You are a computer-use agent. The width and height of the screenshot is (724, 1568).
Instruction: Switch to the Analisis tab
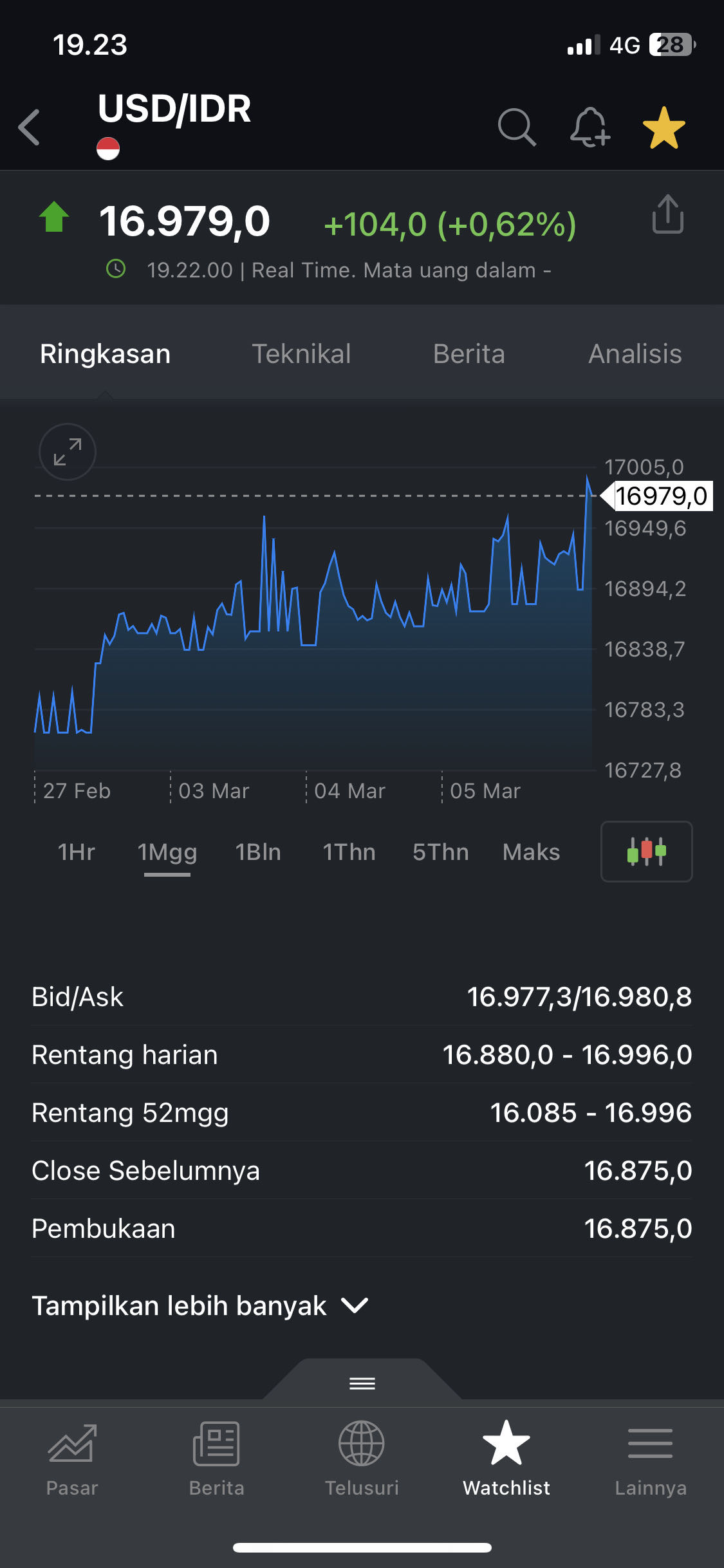tap(635, 354)
